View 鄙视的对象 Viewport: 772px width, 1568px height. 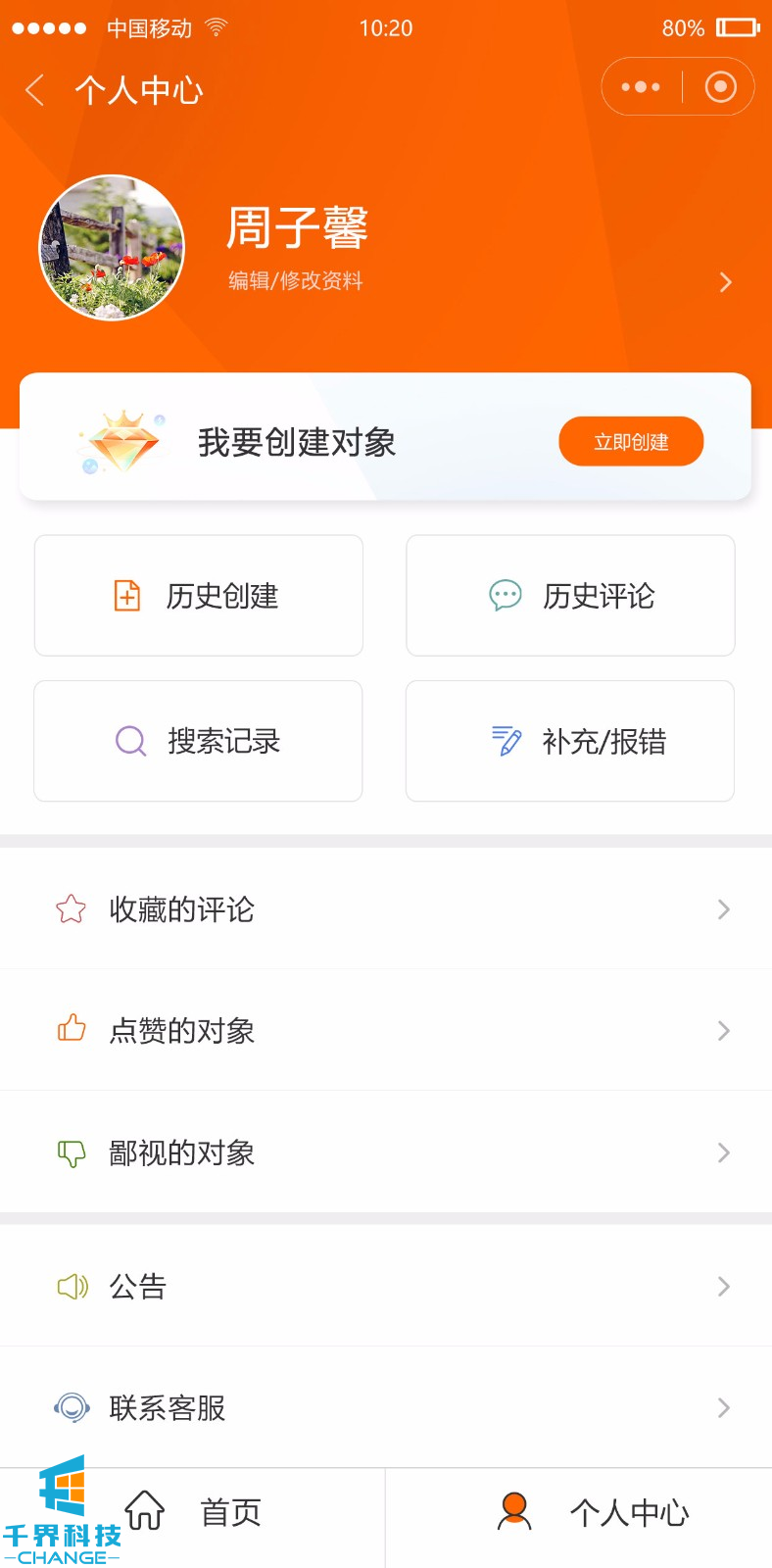coord(386,1152)
